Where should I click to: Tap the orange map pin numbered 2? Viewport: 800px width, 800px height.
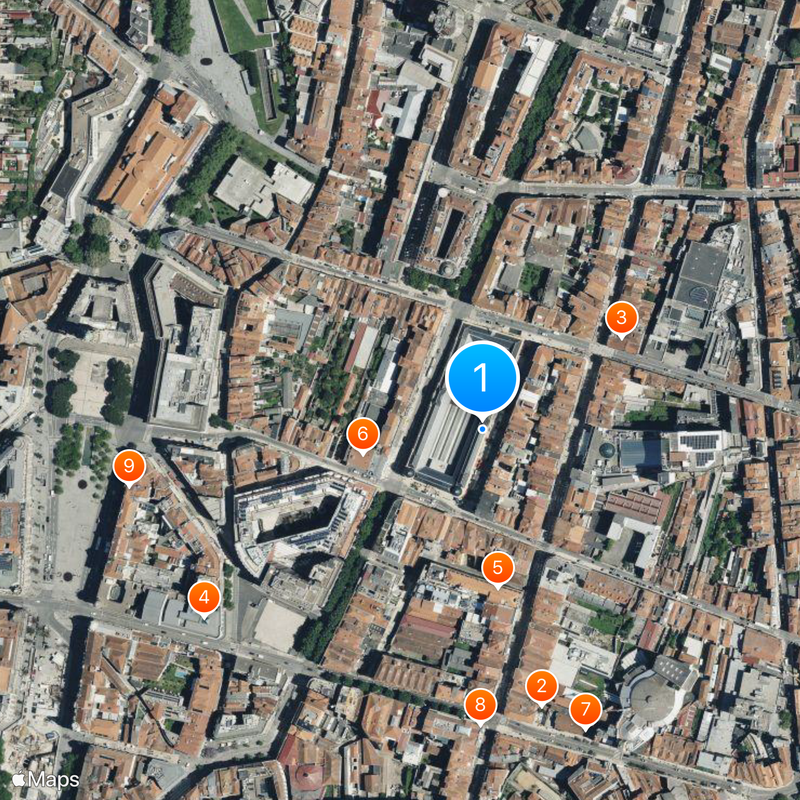[542, 687]
